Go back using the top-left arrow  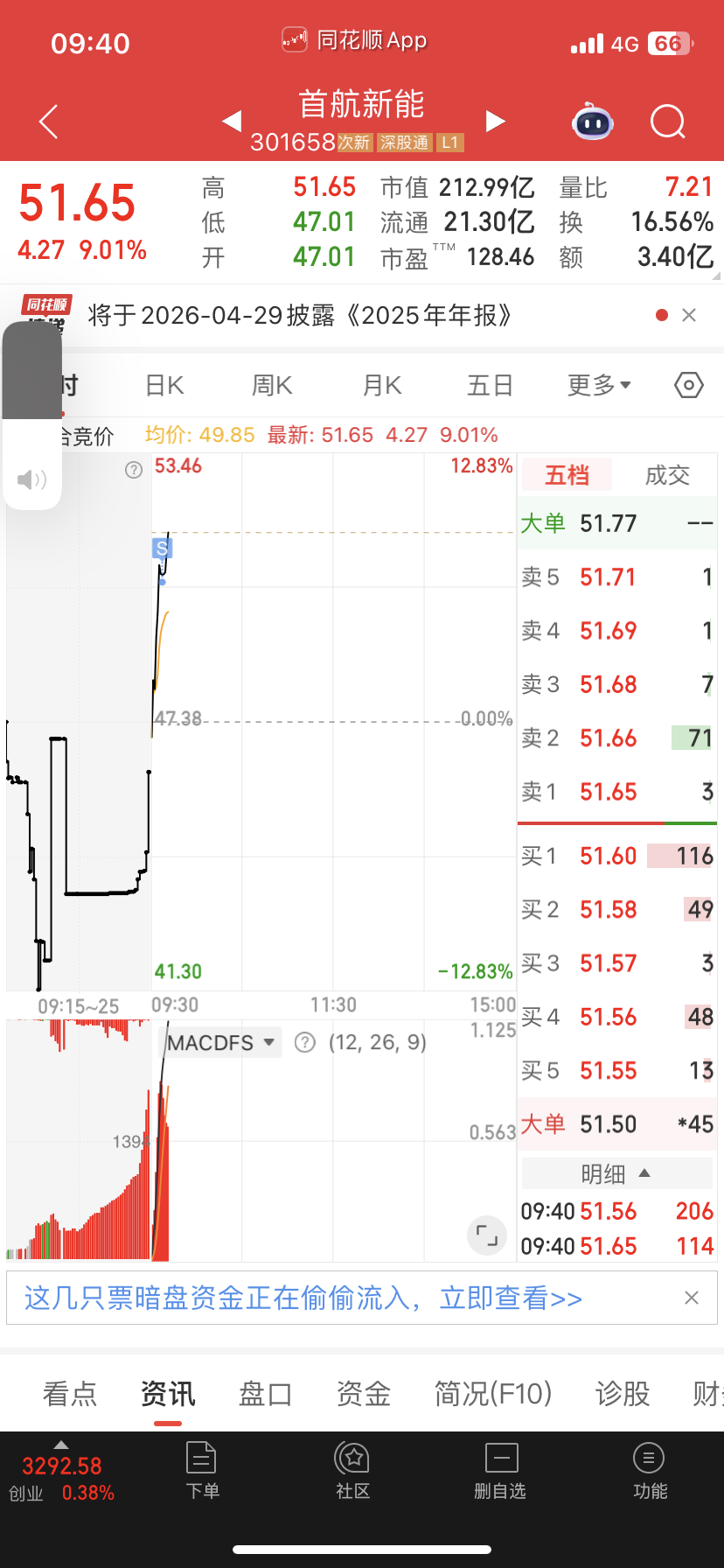tap(49, 122)
